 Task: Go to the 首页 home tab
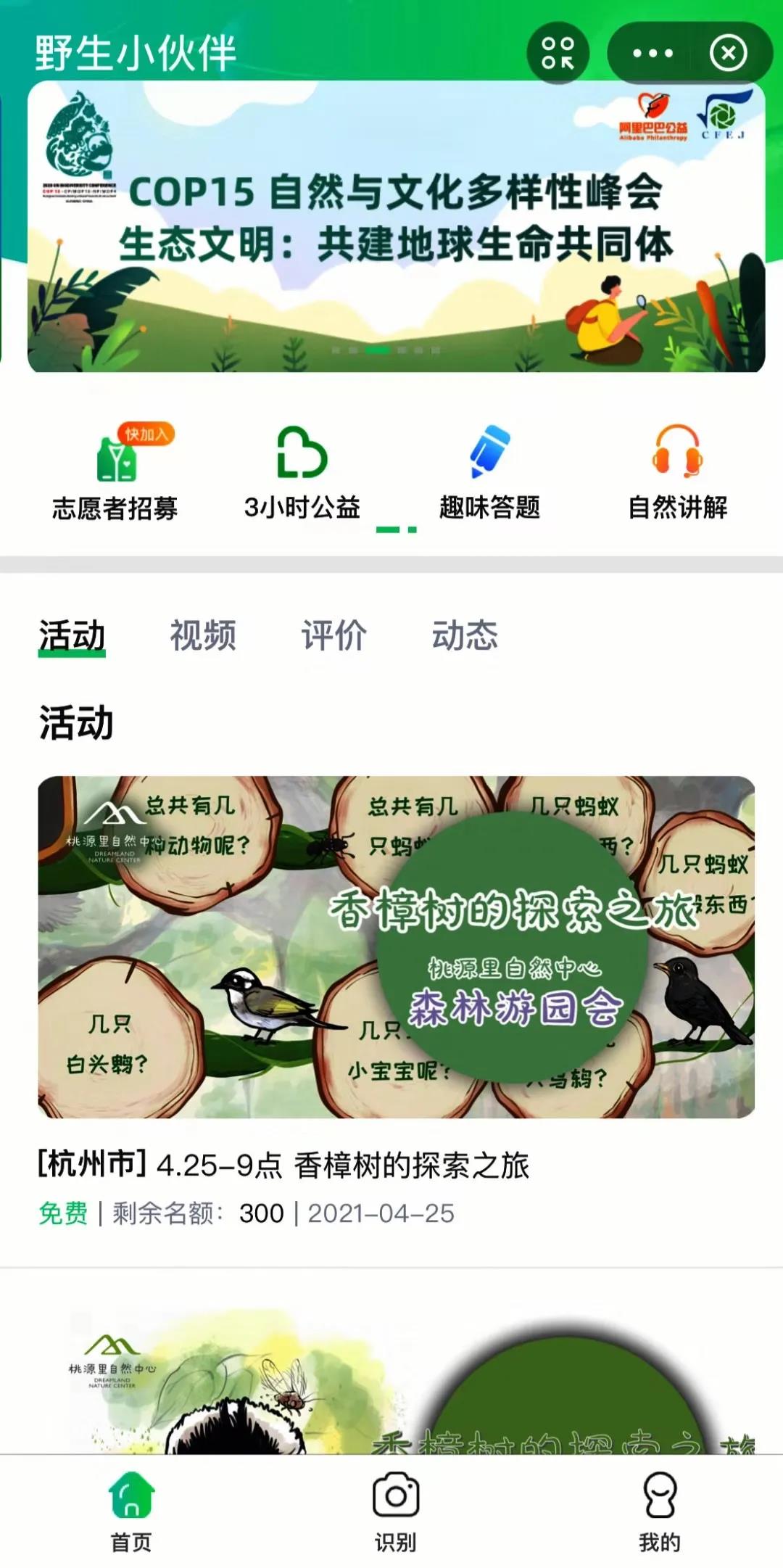point(131,1511)
